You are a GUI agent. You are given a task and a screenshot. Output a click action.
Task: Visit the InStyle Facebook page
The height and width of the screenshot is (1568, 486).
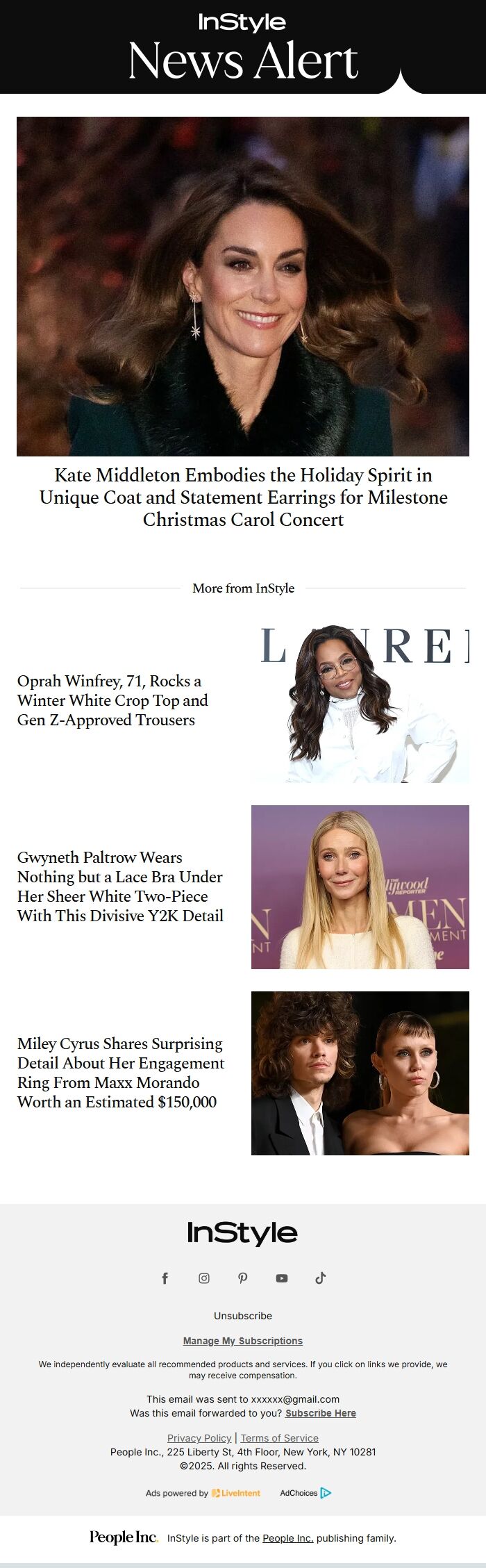click(x=165, y=1278)
